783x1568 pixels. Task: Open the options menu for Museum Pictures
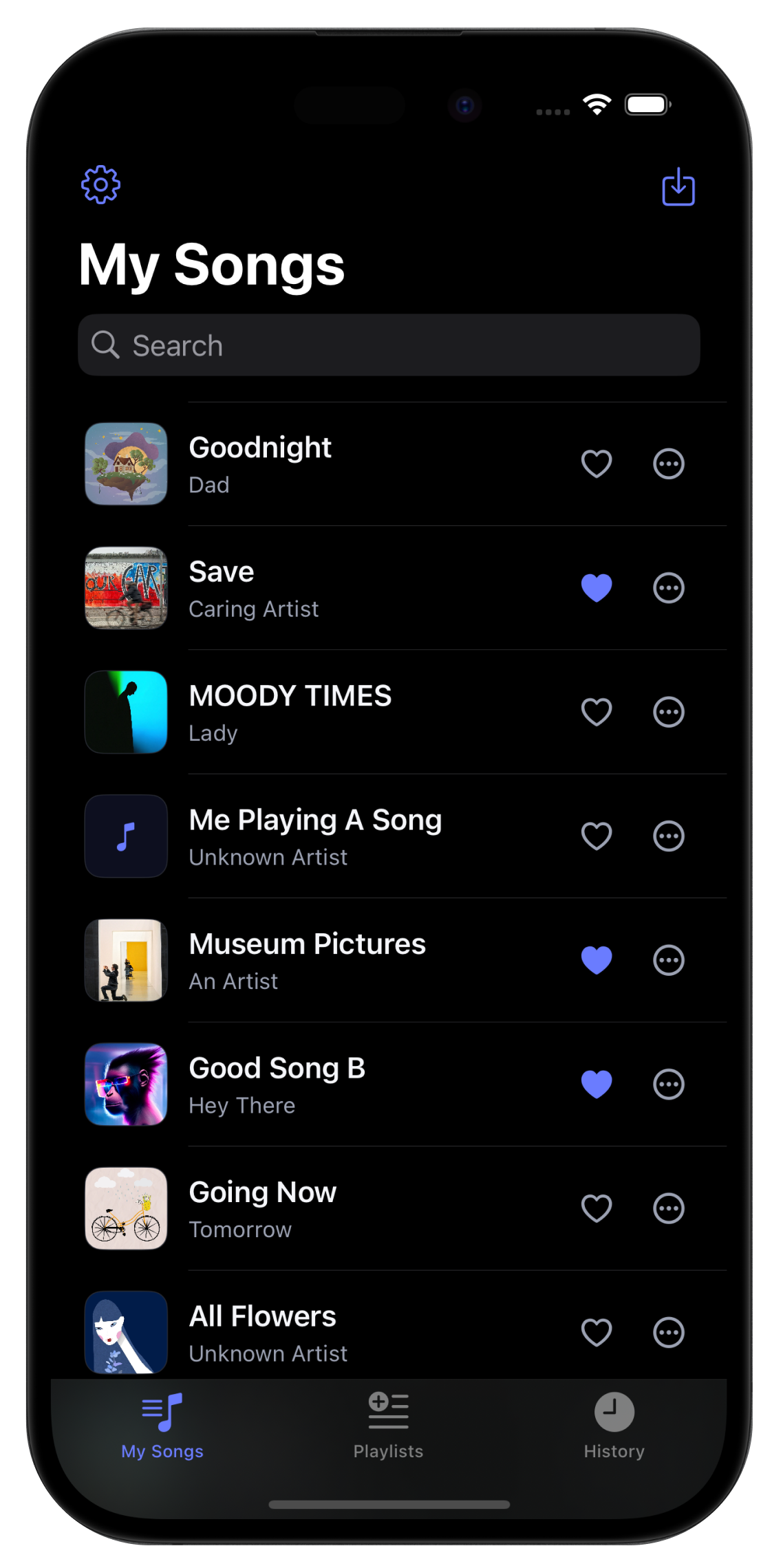(668, 960)
